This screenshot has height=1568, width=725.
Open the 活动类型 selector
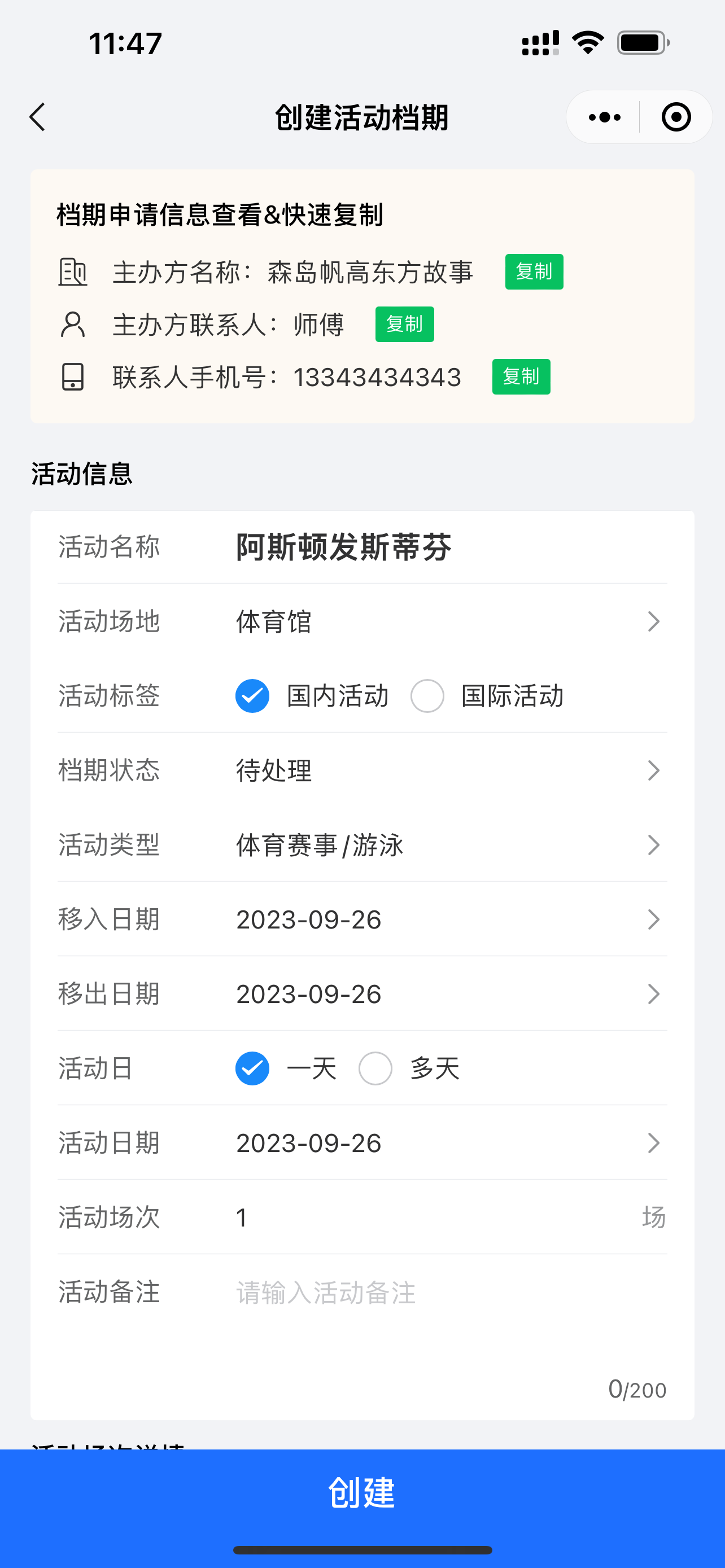coord(362,845)
